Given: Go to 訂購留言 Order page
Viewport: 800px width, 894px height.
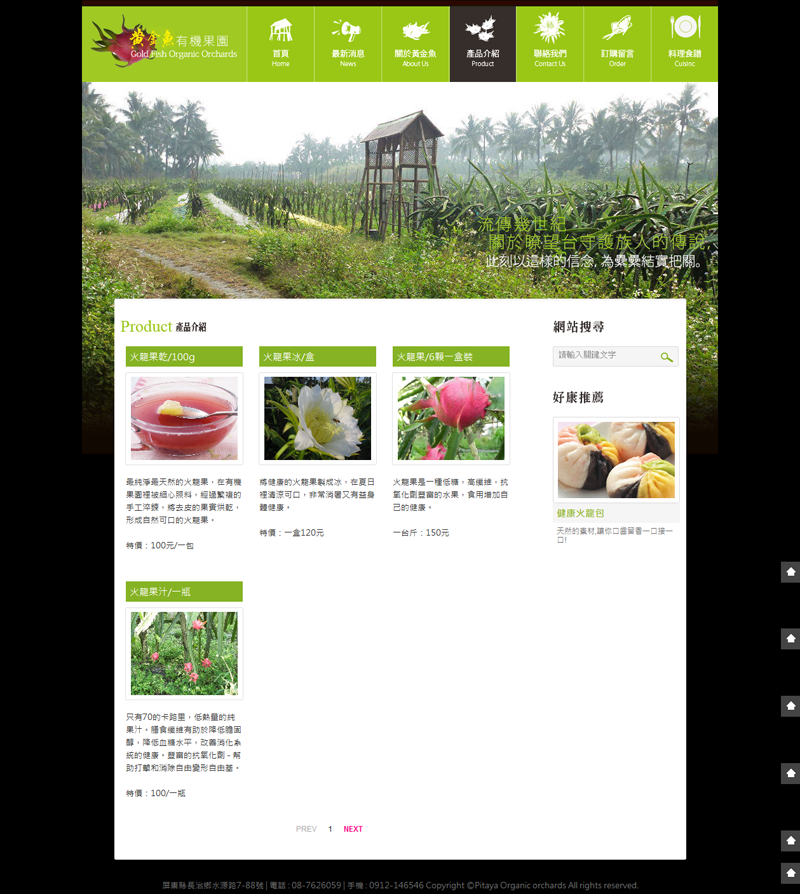Looking at the screenshot, I should (617, 44).
